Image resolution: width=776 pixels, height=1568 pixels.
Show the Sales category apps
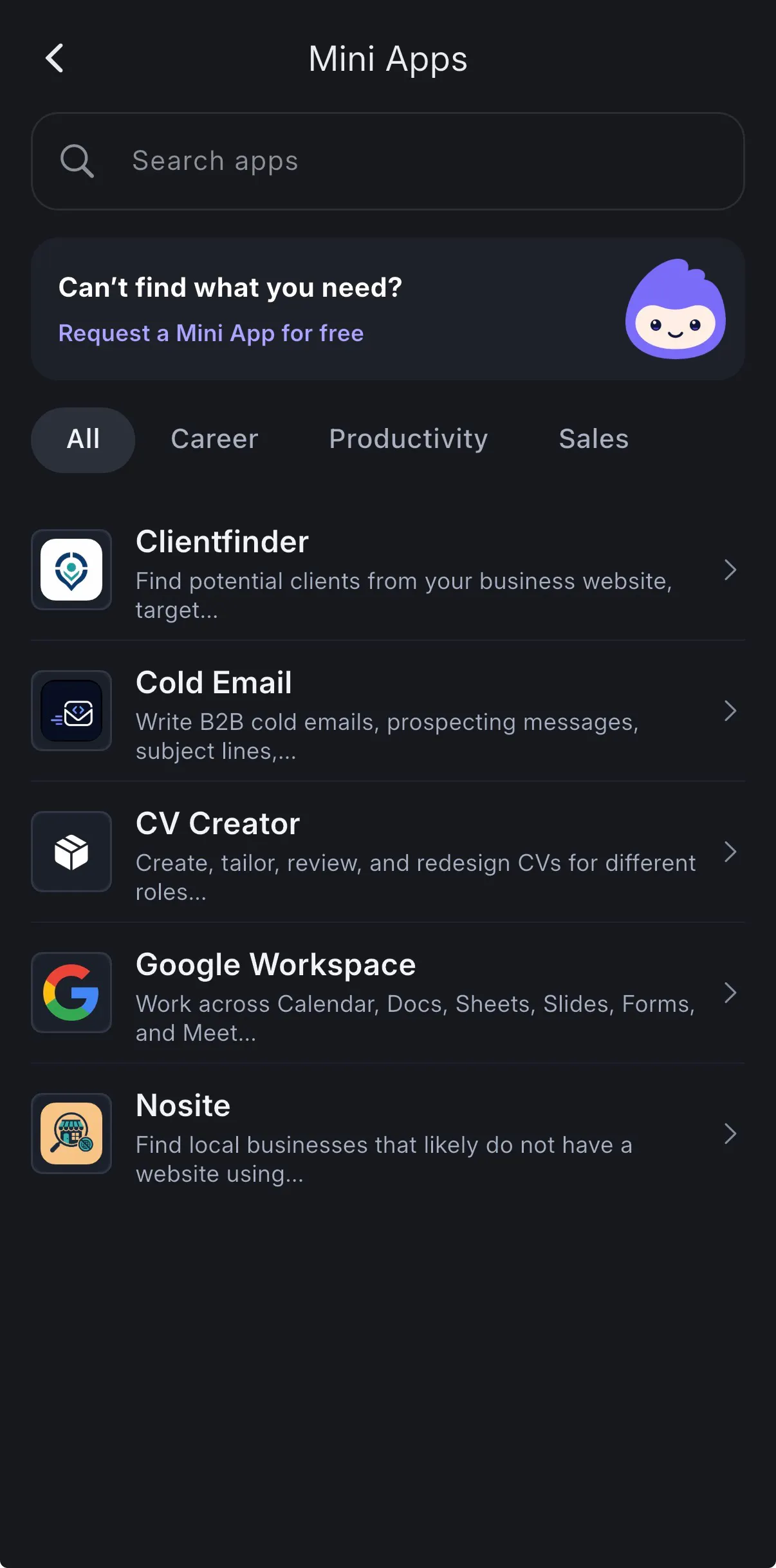[594, 440]
